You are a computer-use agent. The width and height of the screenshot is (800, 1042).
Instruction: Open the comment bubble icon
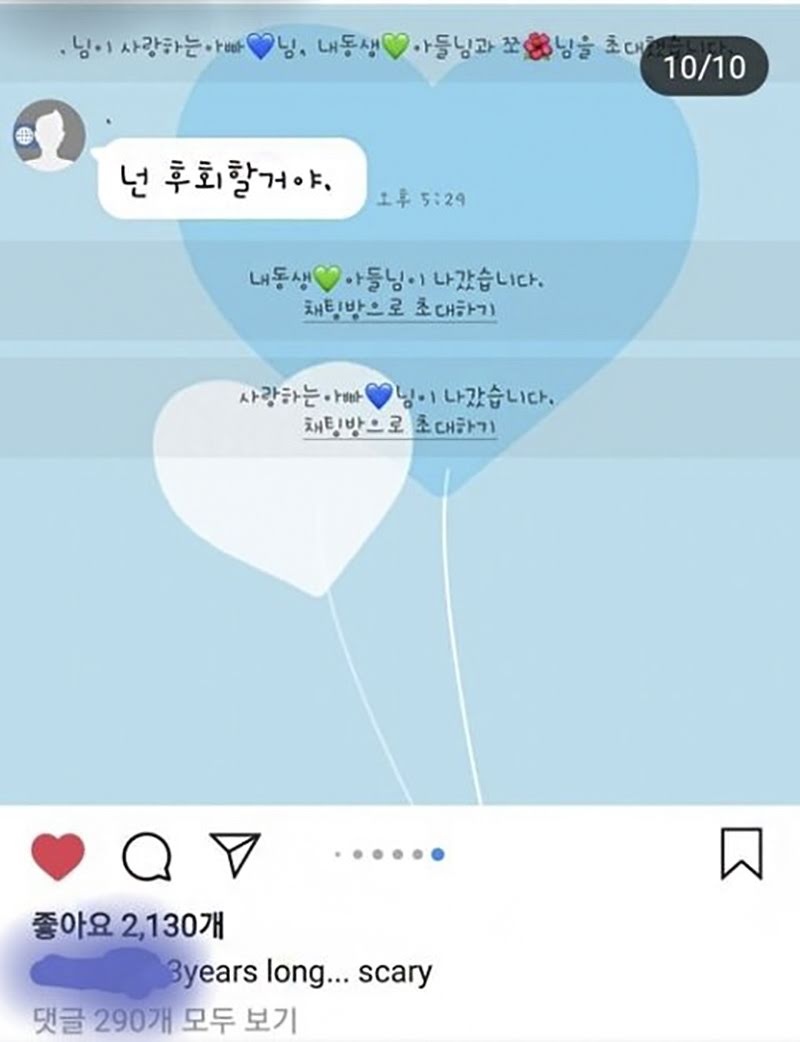[146, 855]
